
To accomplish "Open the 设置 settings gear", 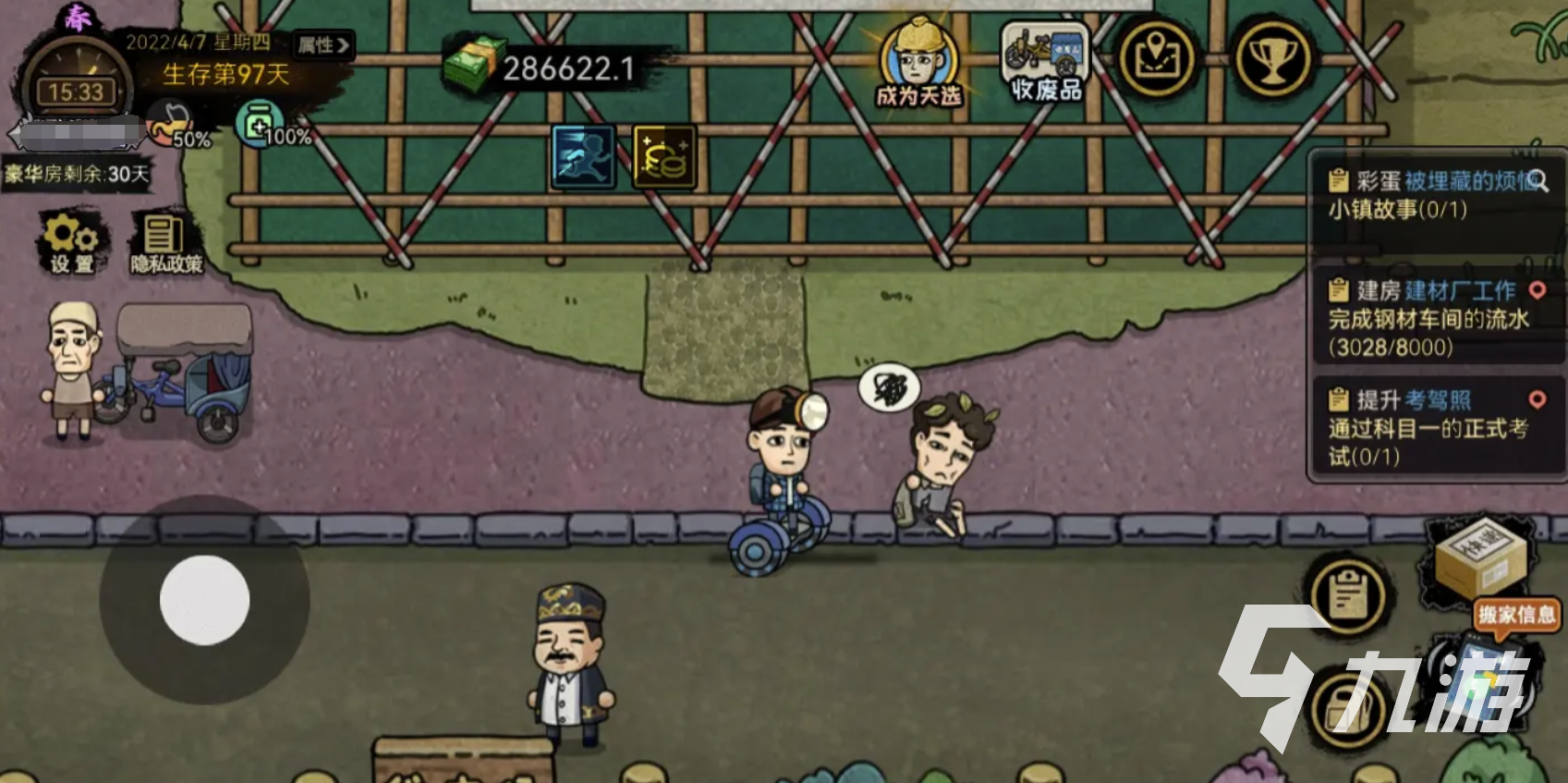I will click(72, 242).
